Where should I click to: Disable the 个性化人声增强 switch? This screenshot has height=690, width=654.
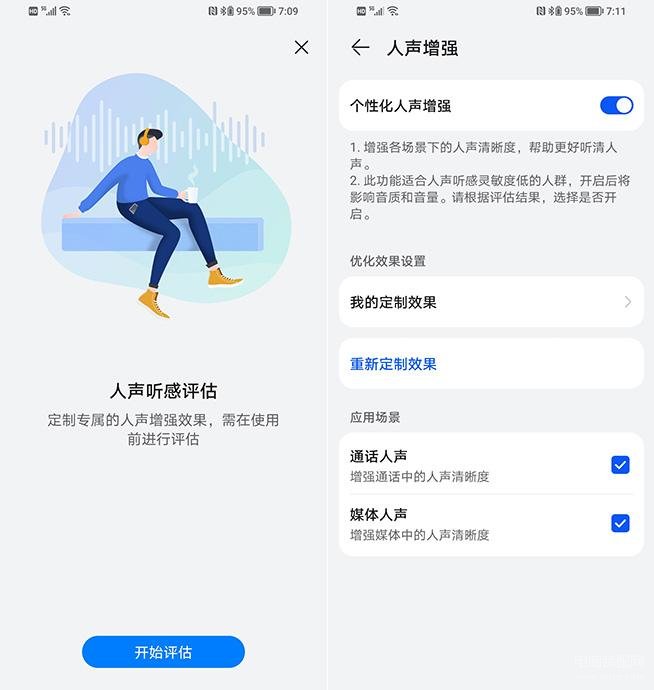click(616, 105)
